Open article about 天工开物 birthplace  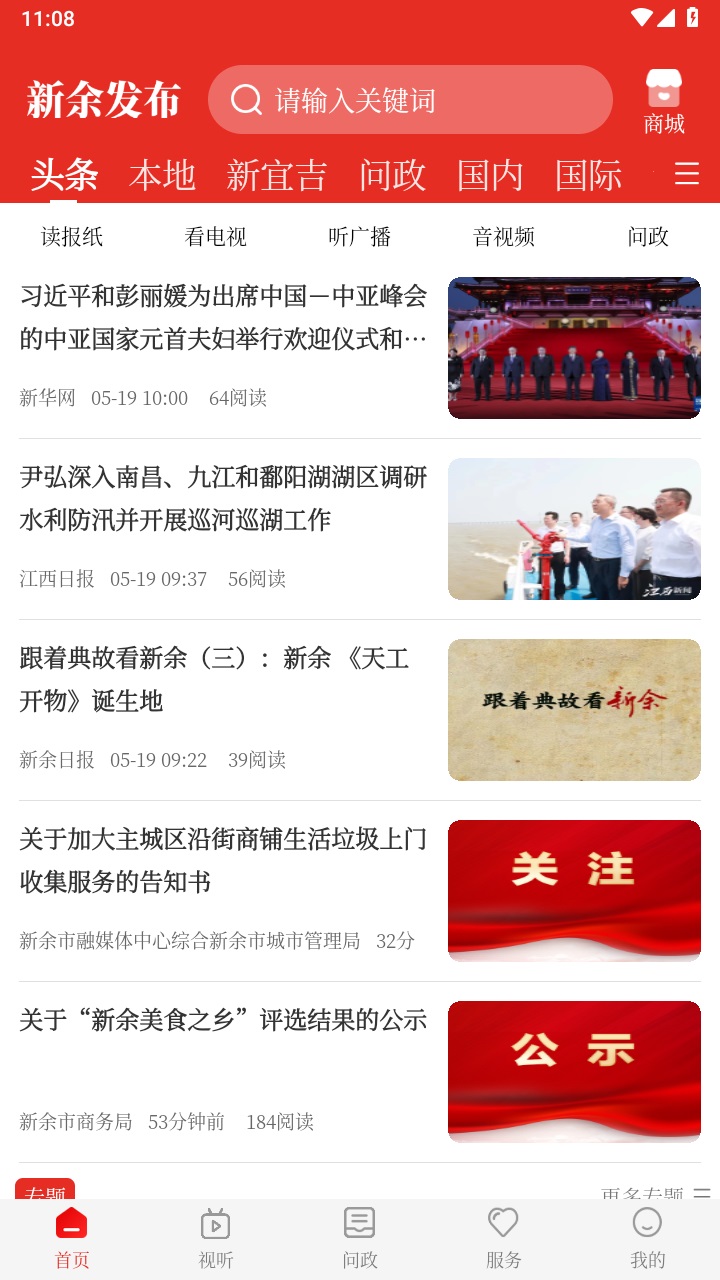[x=220, y=681]
